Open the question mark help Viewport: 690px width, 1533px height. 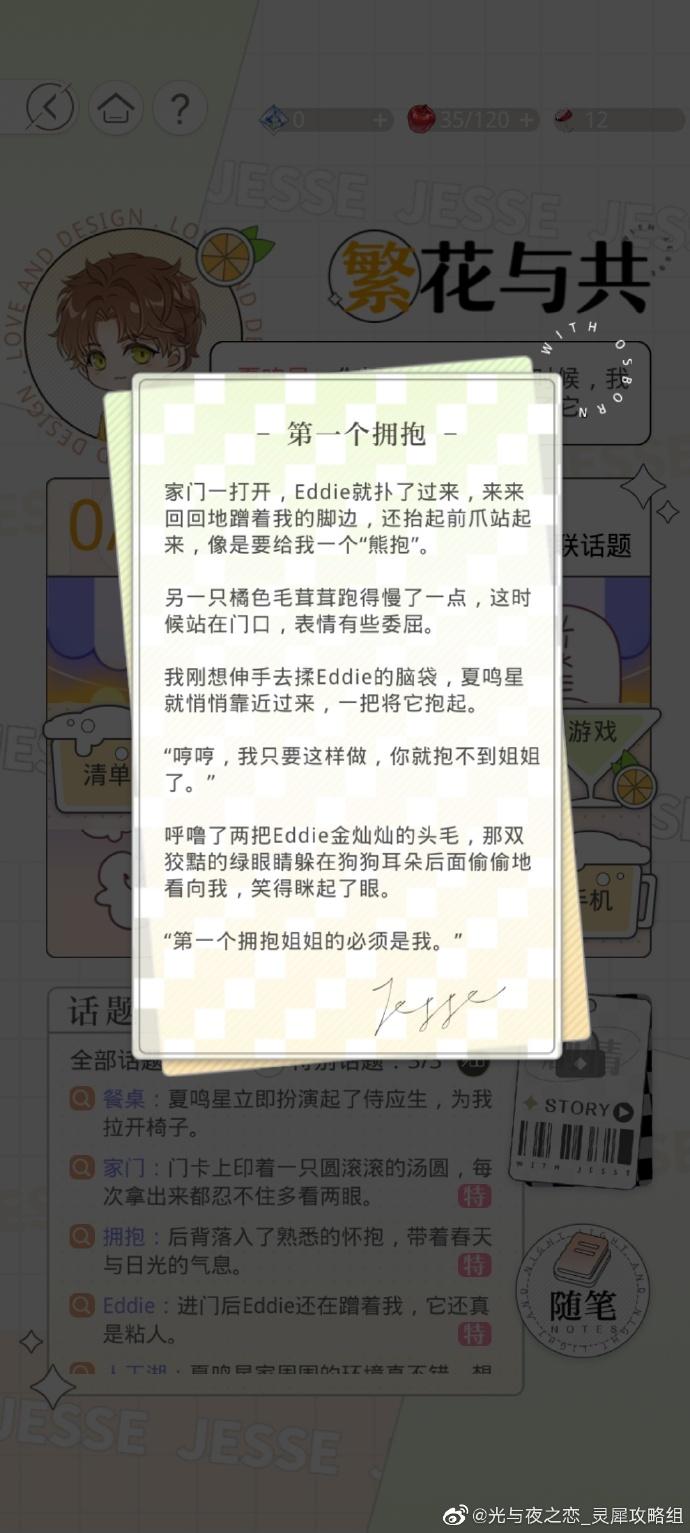(x=180, y=108)
